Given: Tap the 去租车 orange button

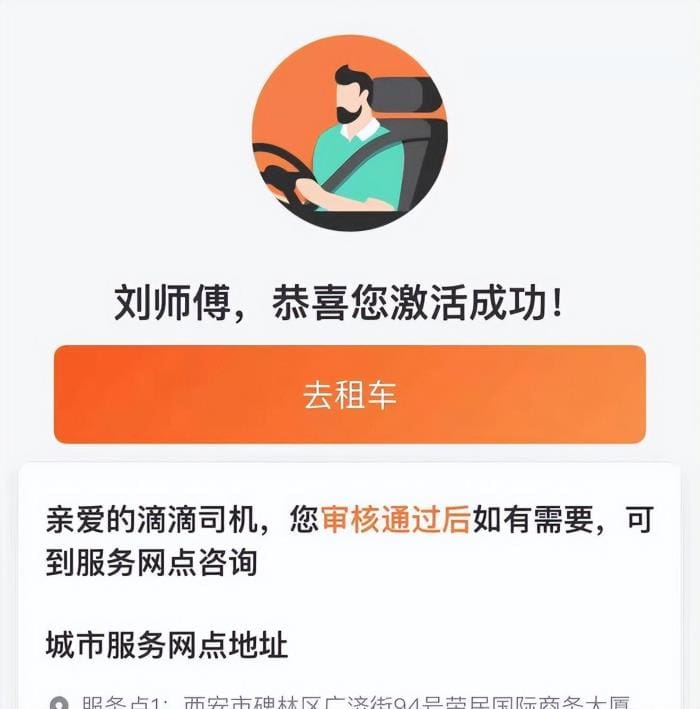Looking at the screenshot, I should tap(350, 394).
